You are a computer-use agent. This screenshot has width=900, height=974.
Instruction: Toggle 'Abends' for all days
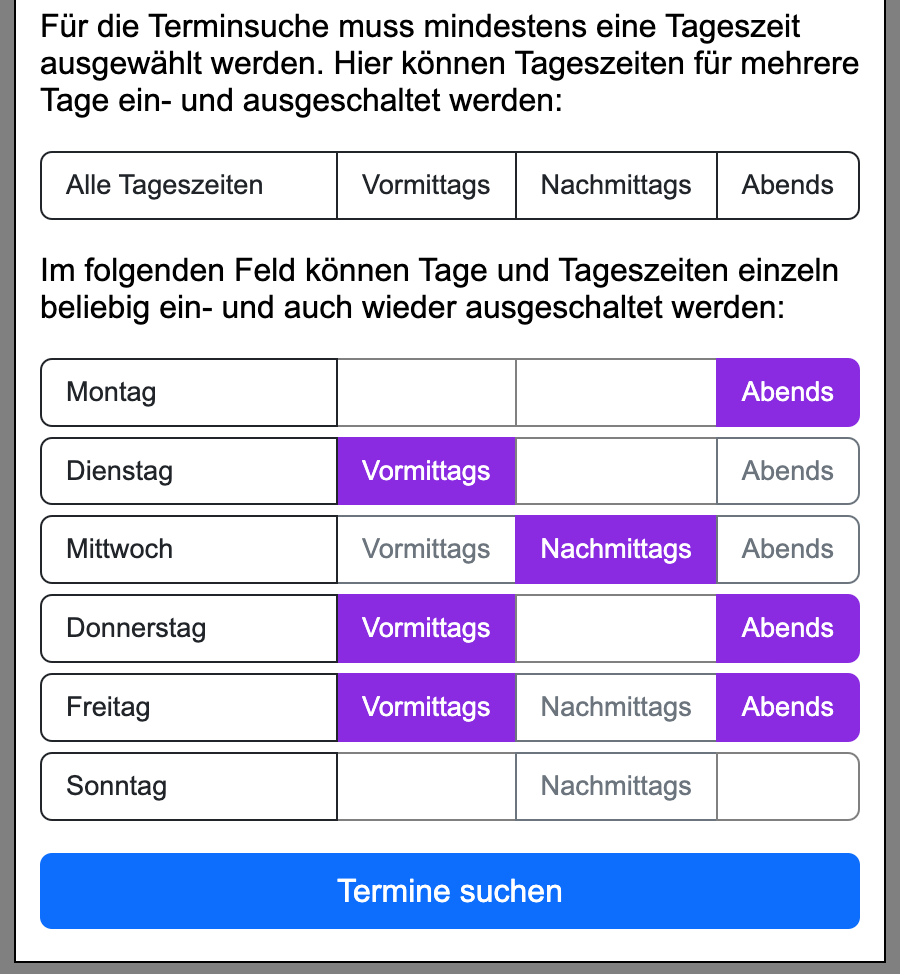click(x=787, y=185)
